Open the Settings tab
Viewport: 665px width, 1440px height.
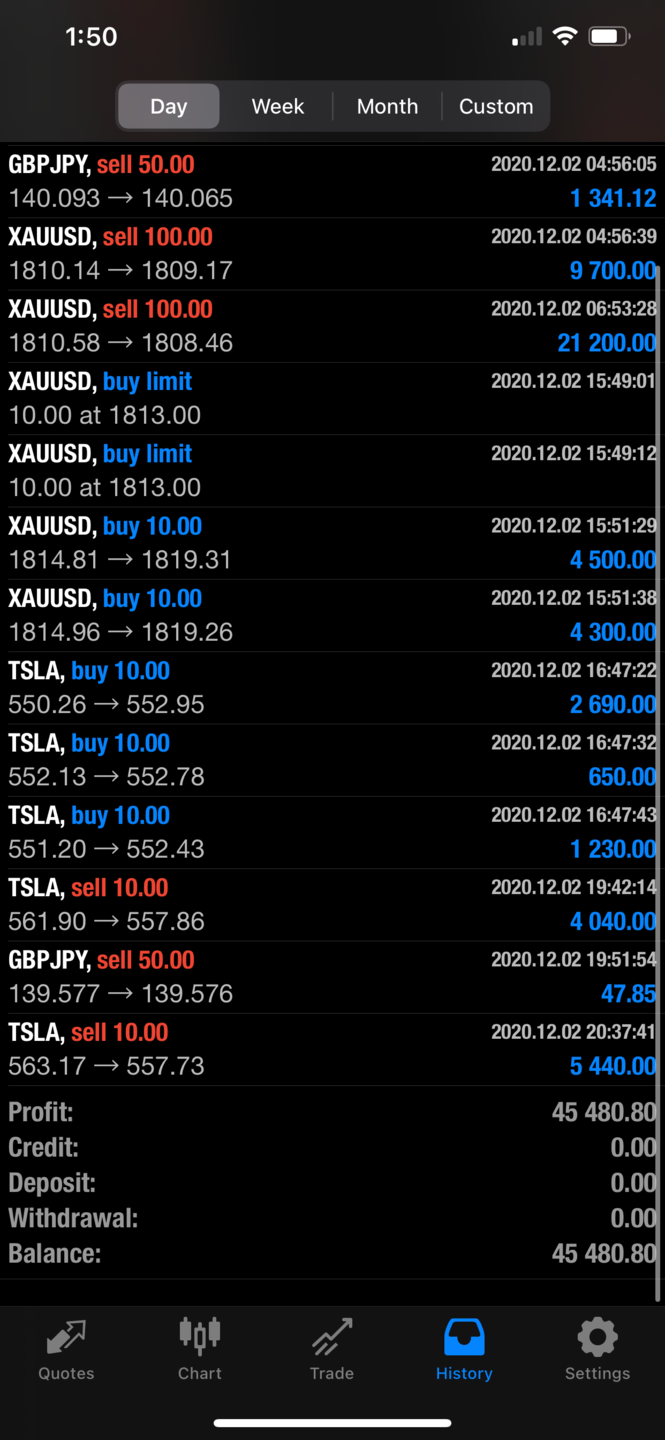pos(597,1350)
